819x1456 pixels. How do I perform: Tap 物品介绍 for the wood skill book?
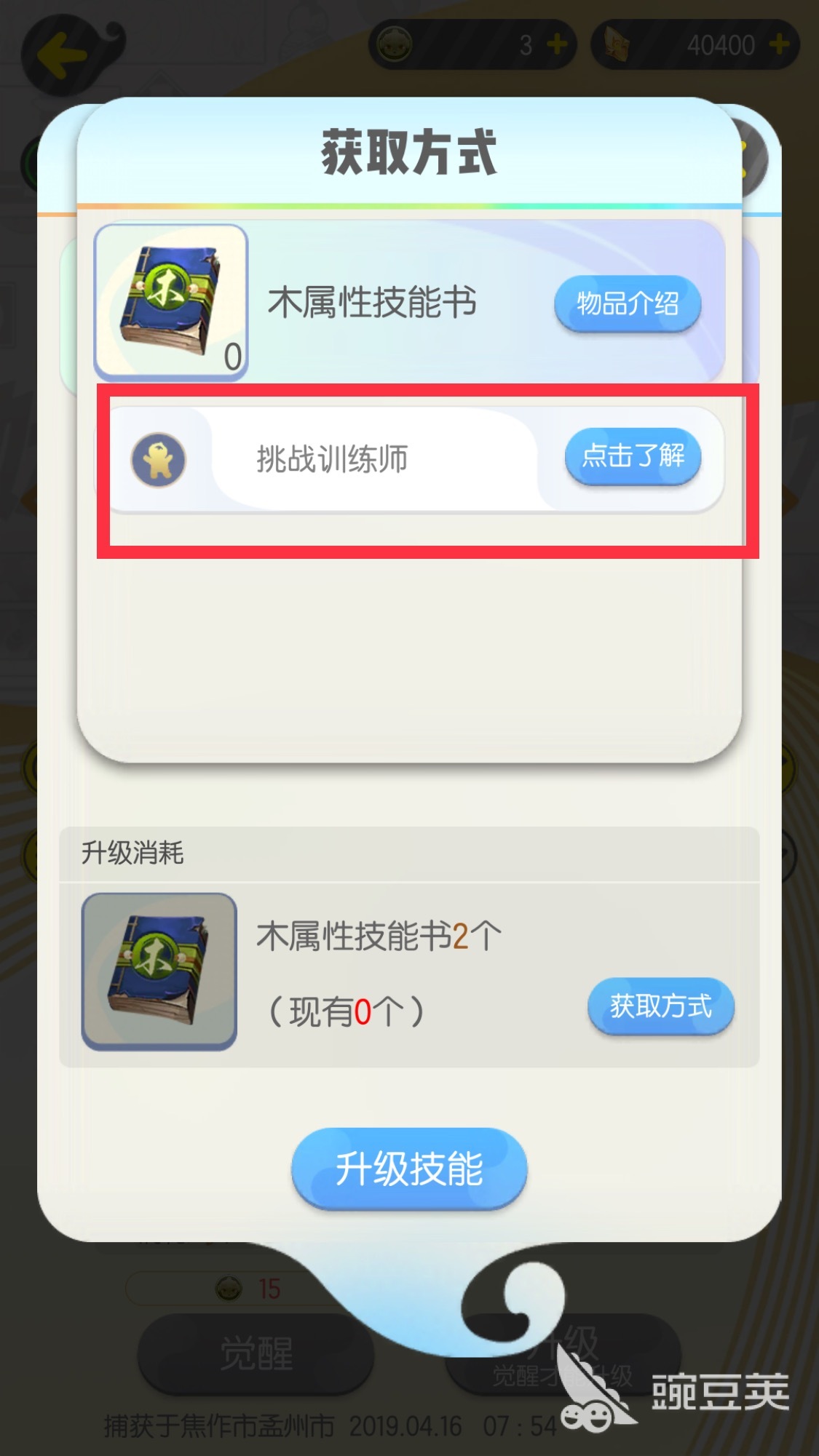pos(627,303)
